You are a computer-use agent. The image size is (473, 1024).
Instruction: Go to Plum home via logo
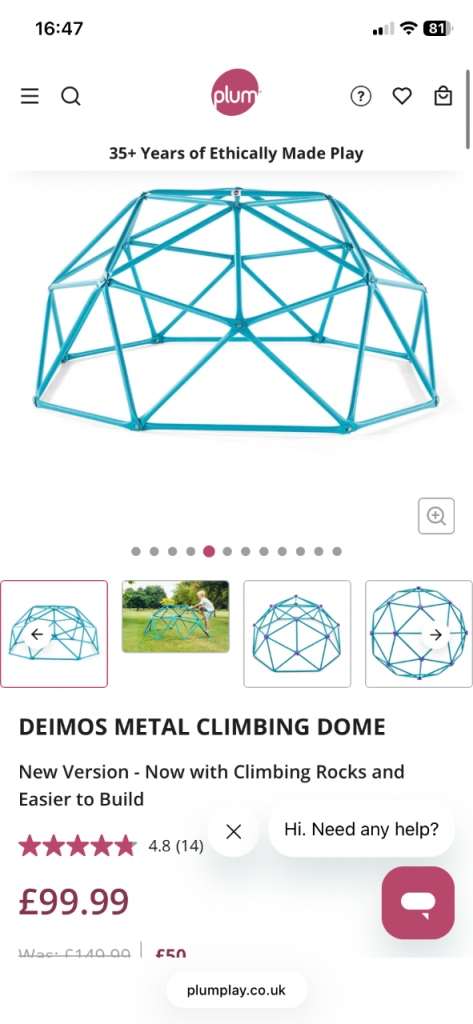click(x=235, y=93)
